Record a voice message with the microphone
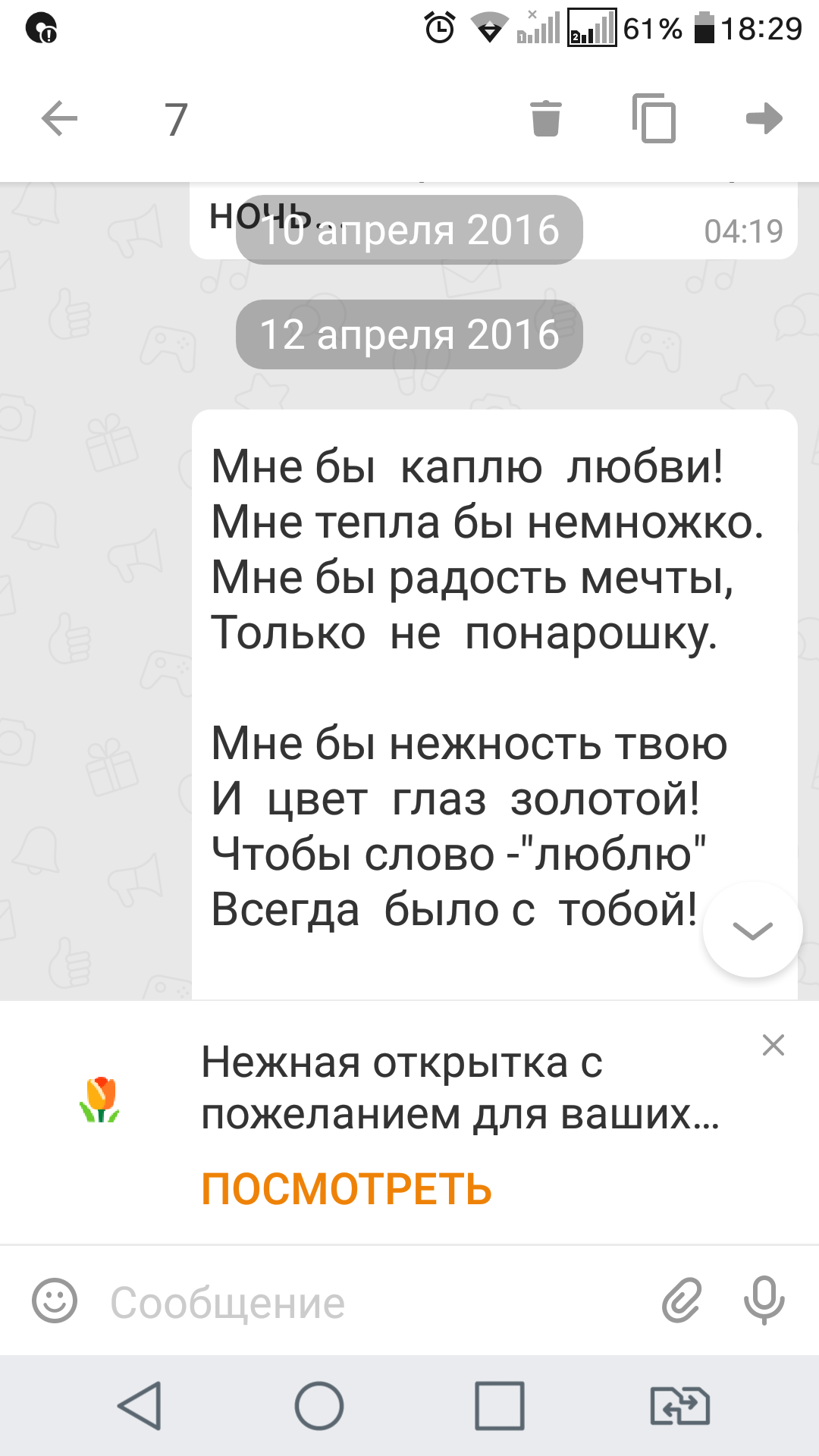 point(764,1301)
